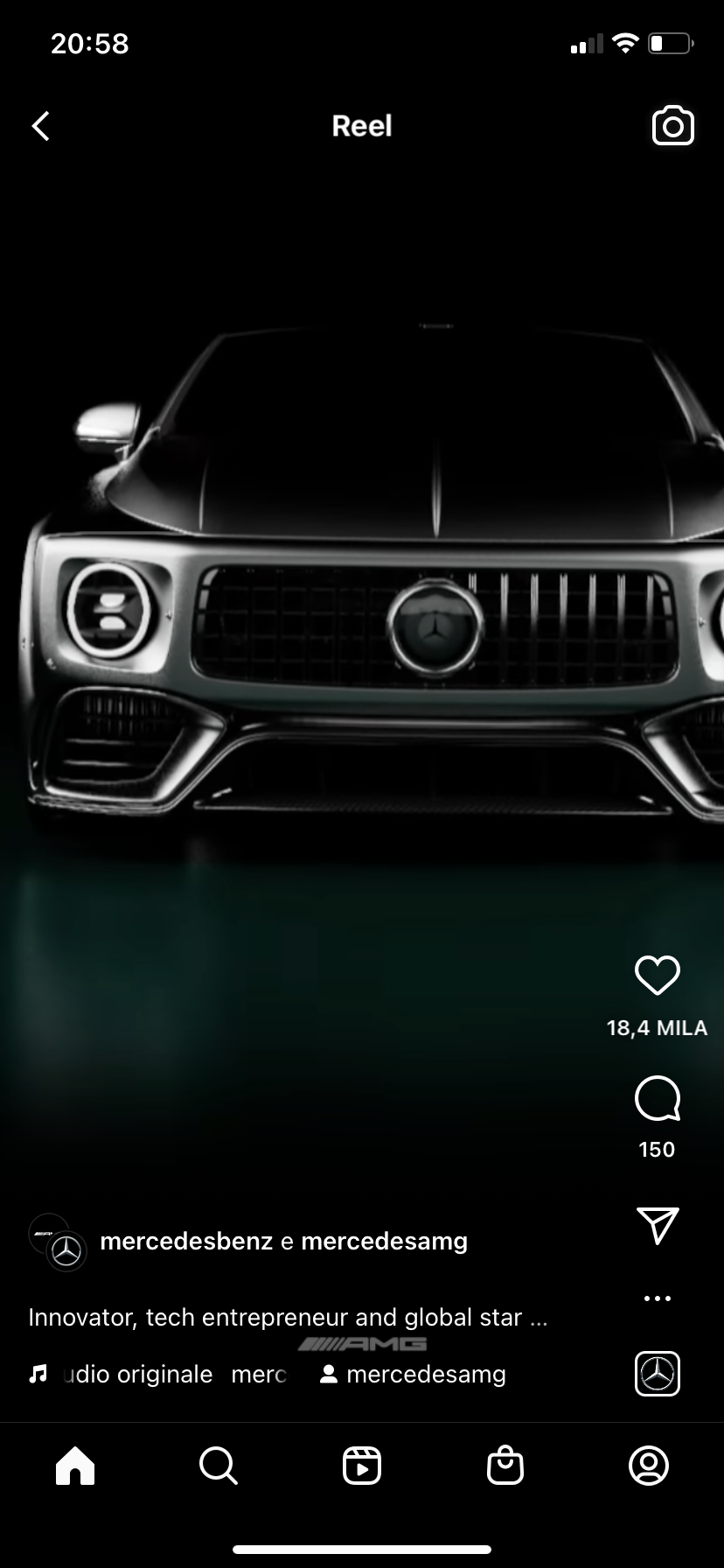Open the camera to create a reel
This screenshot has height=1568, width=724.
[672, 126]
